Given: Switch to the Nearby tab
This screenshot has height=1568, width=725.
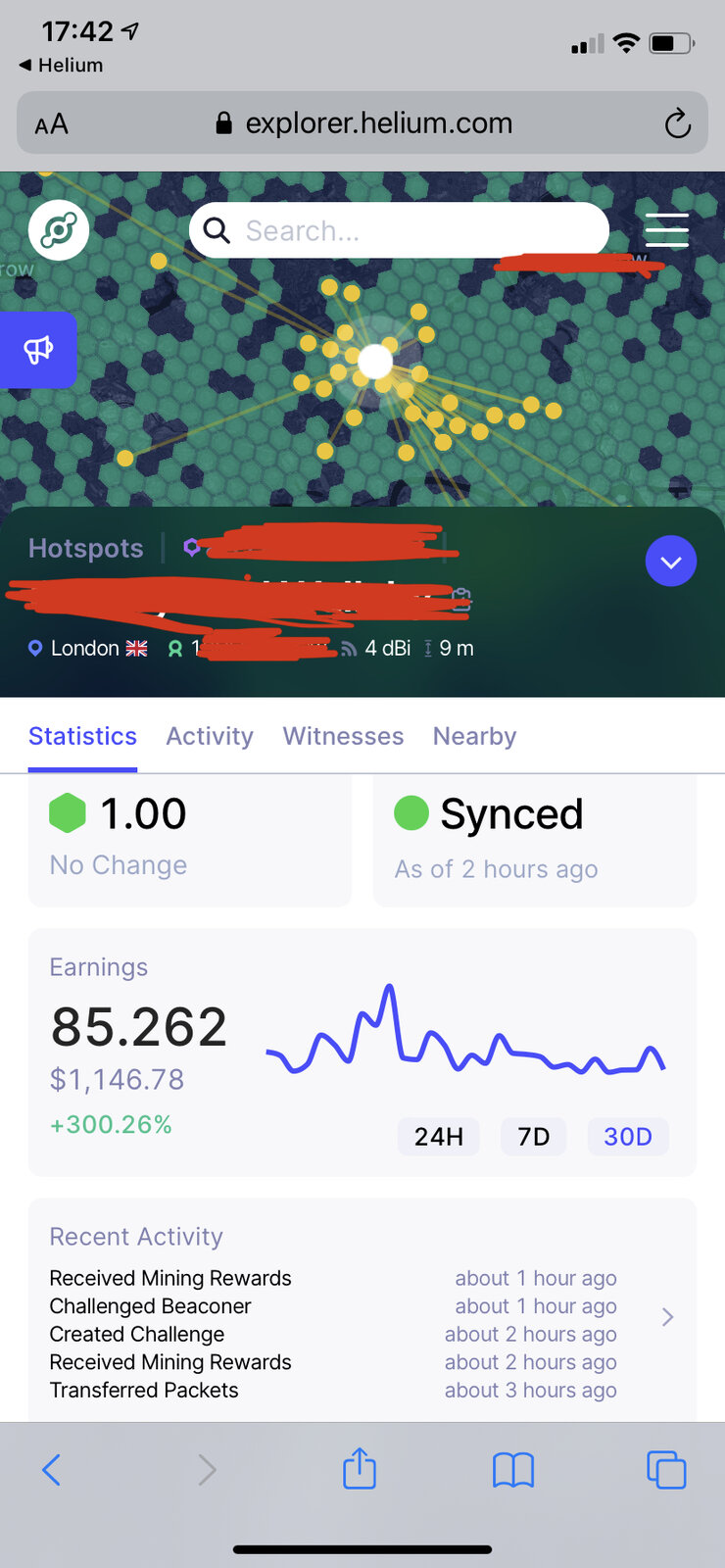Looking at the screenshot, I should tap(474, 736).
